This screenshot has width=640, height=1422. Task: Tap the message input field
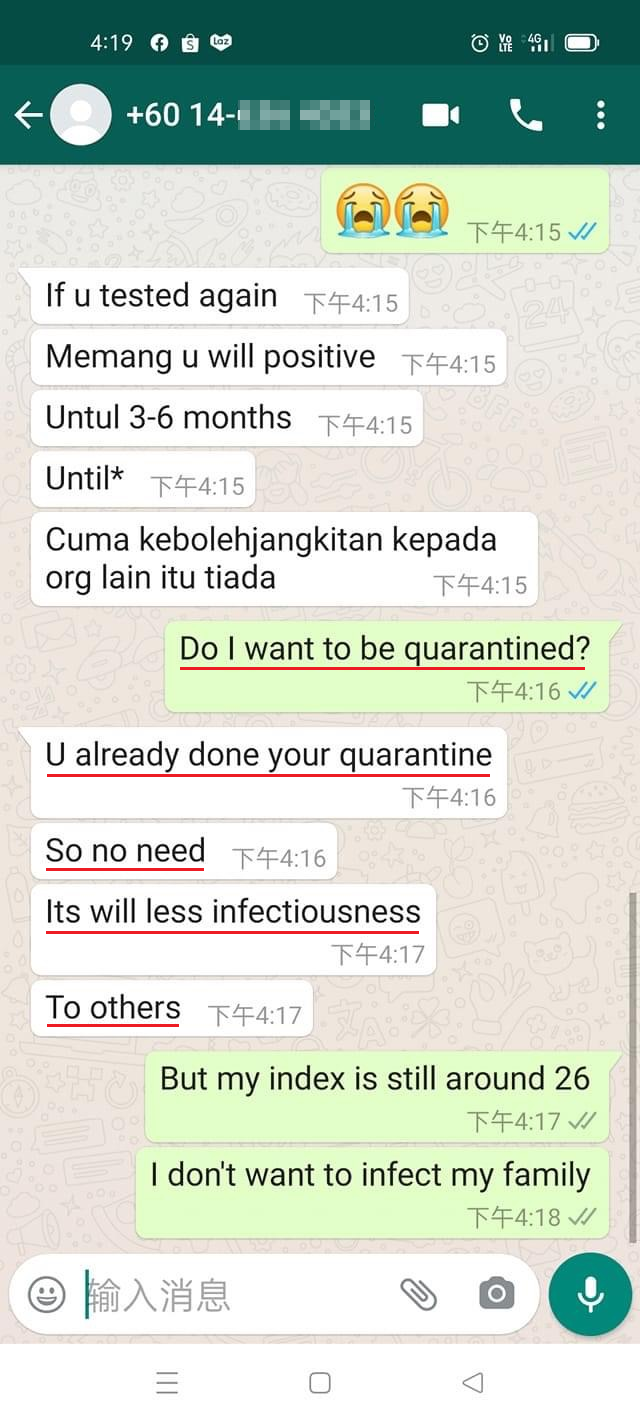230,1295
